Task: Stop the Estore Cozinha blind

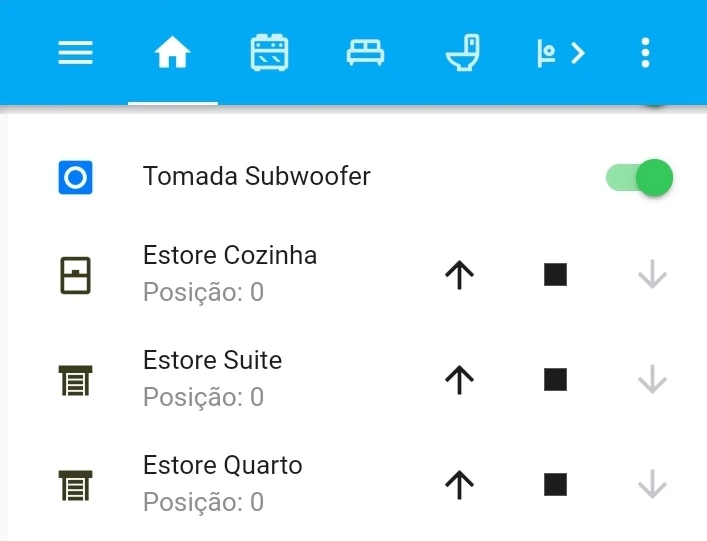Action: (x=555, y=274)
